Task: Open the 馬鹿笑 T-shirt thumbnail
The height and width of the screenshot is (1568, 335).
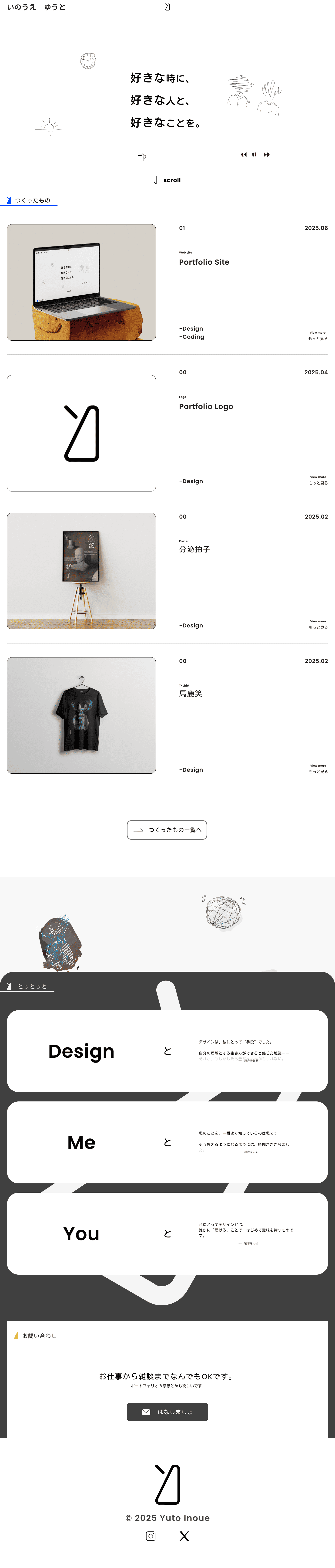Action: [x=81, y=715]
